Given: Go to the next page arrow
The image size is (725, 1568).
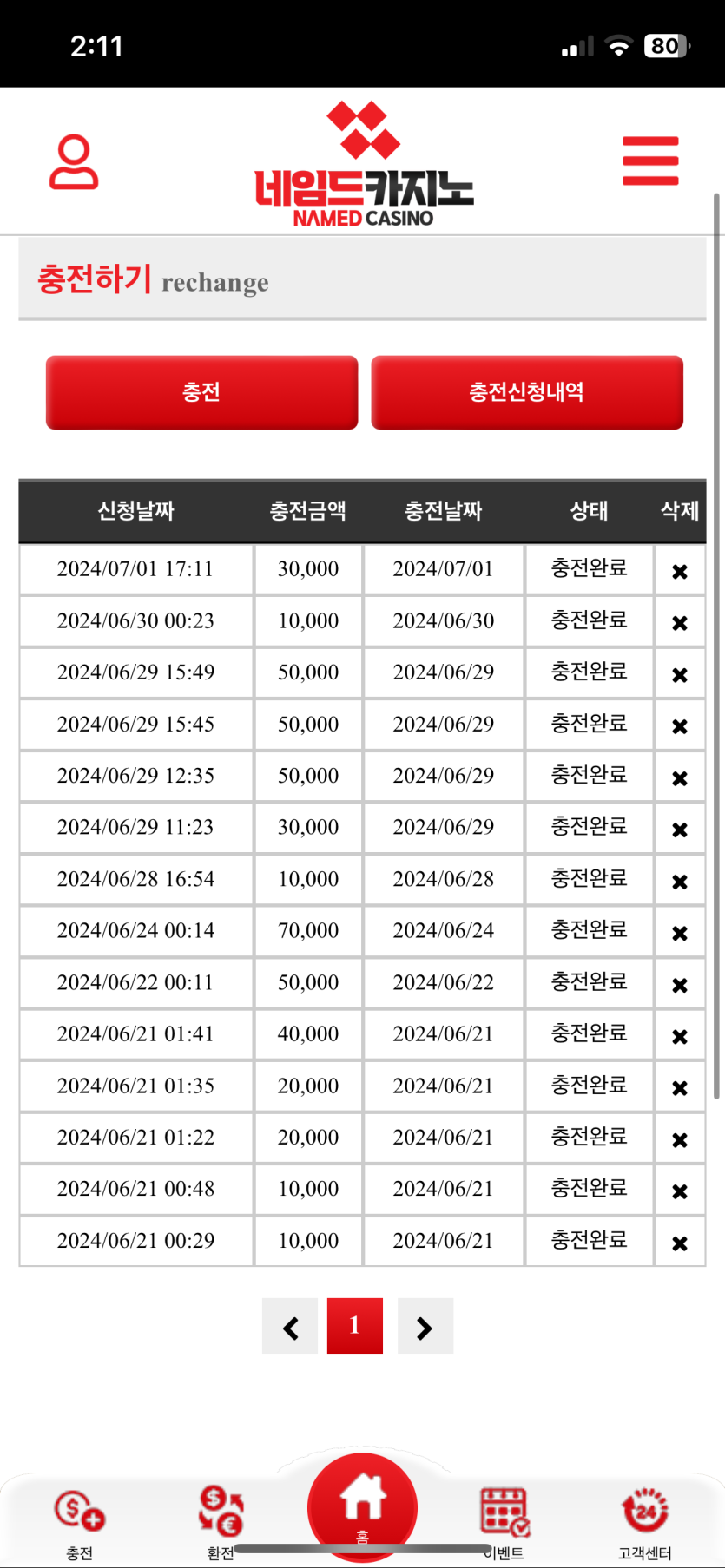Looking at the screenshot, I should tap(425, 1327).
